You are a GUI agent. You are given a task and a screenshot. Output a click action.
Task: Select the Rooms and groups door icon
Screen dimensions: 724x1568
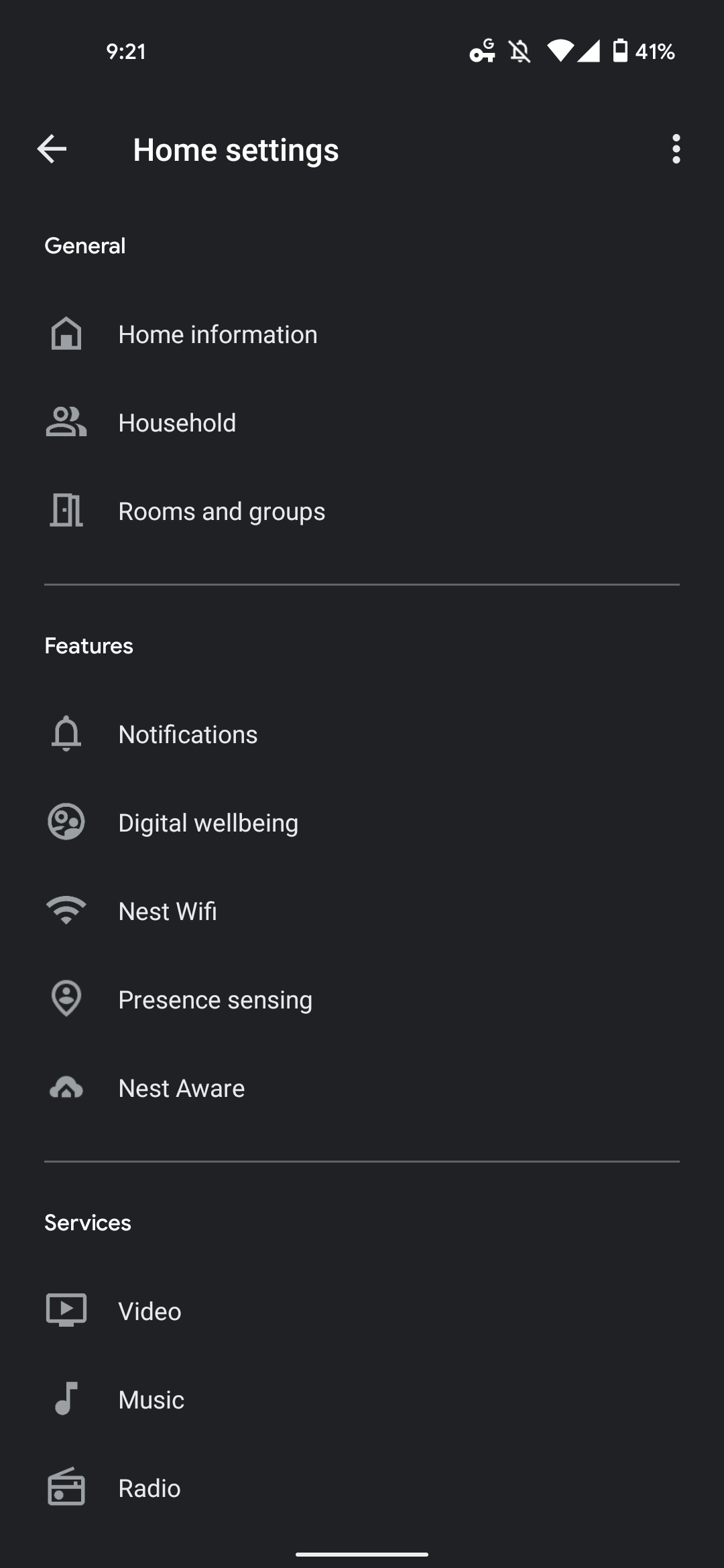(x=66, y=511)
